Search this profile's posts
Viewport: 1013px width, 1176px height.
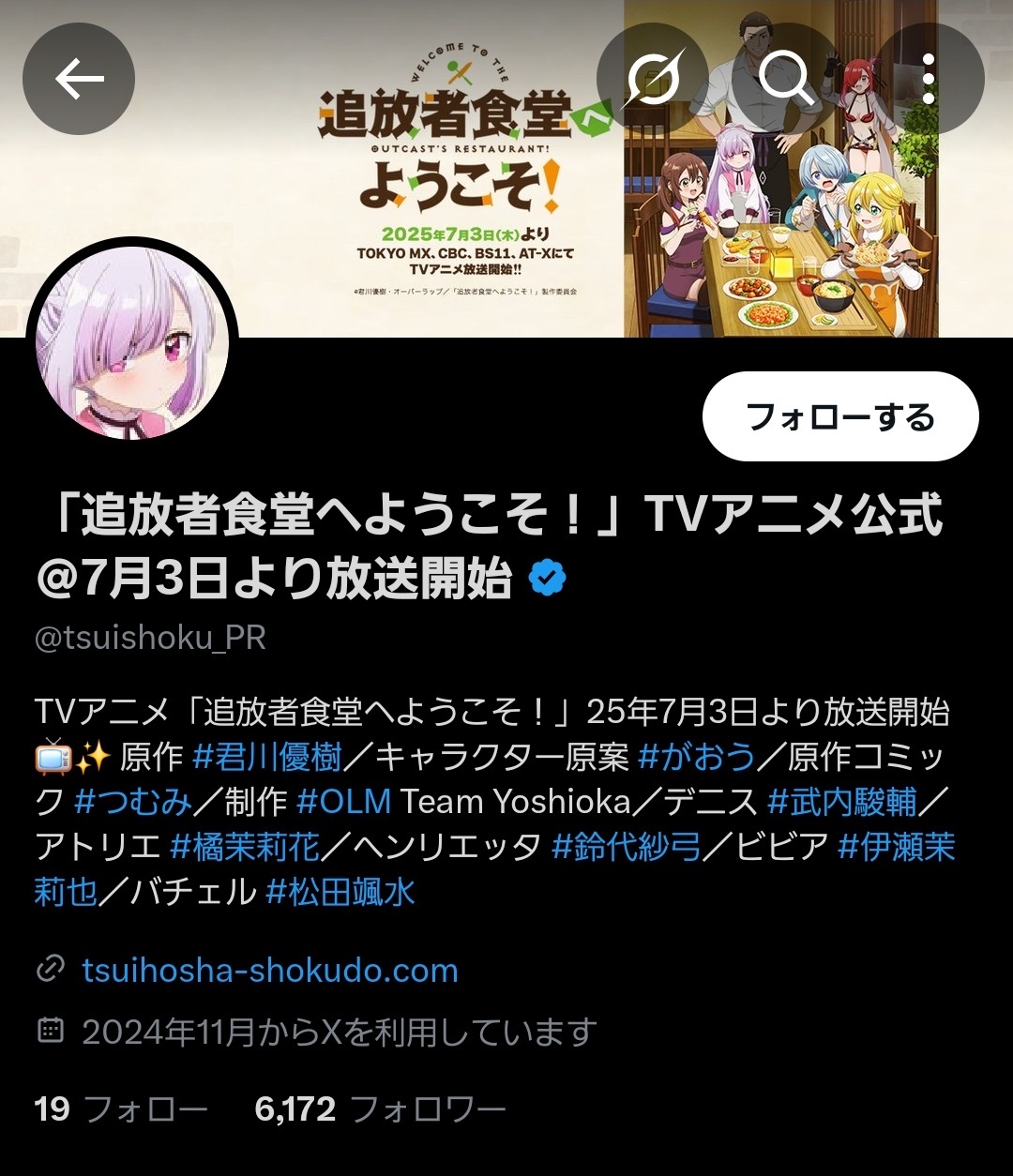[786, 78]
